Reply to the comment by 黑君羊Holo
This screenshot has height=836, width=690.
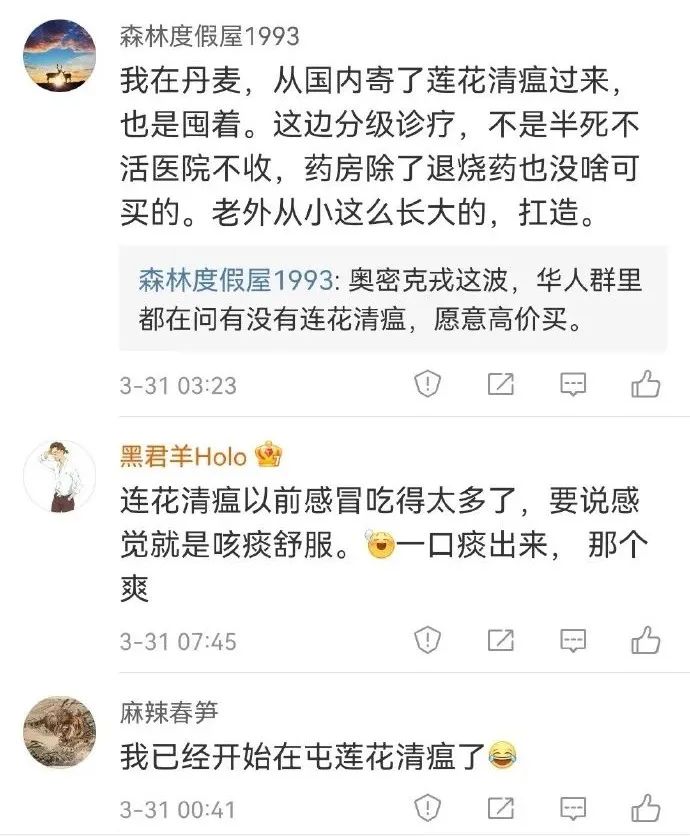573,640
